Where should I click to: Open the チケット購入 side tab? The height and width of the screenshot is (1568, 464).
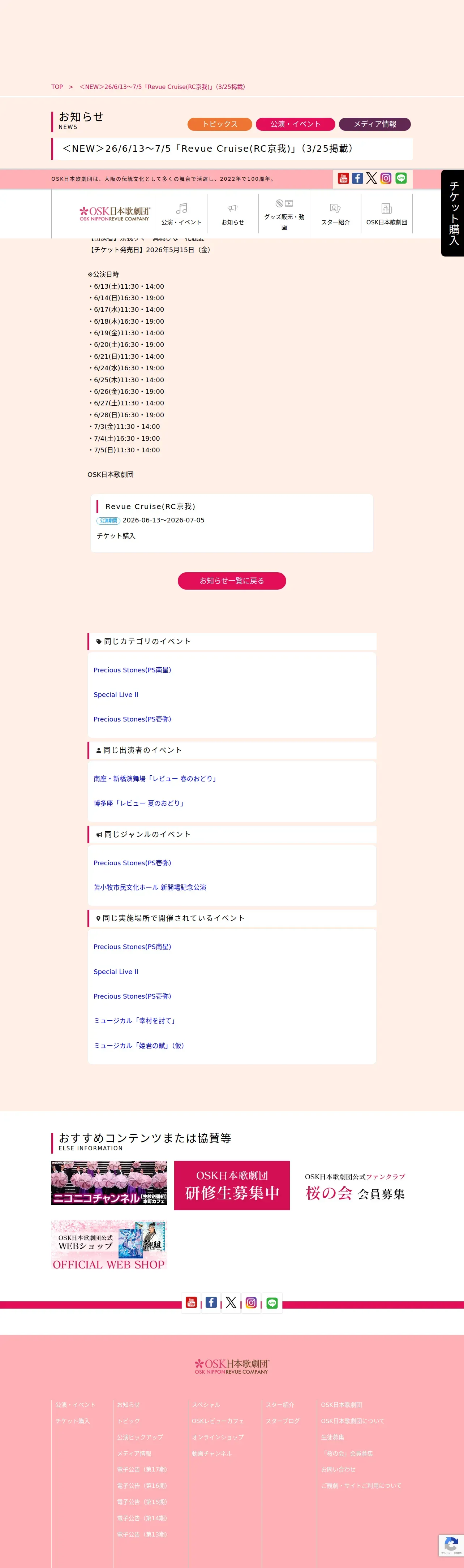tap(452, 213)
